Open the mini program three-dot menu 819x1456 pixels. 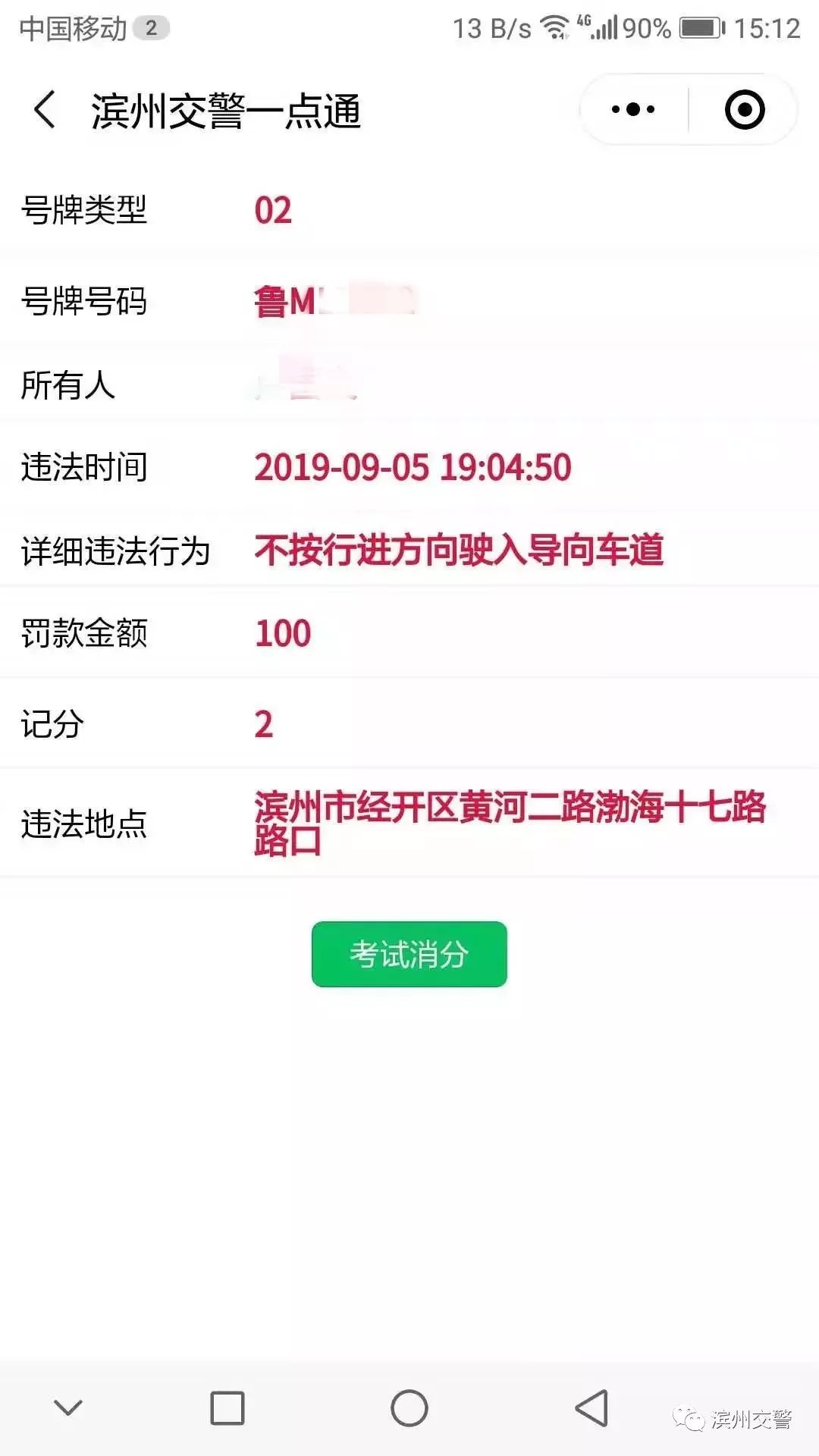coord(633,110)
